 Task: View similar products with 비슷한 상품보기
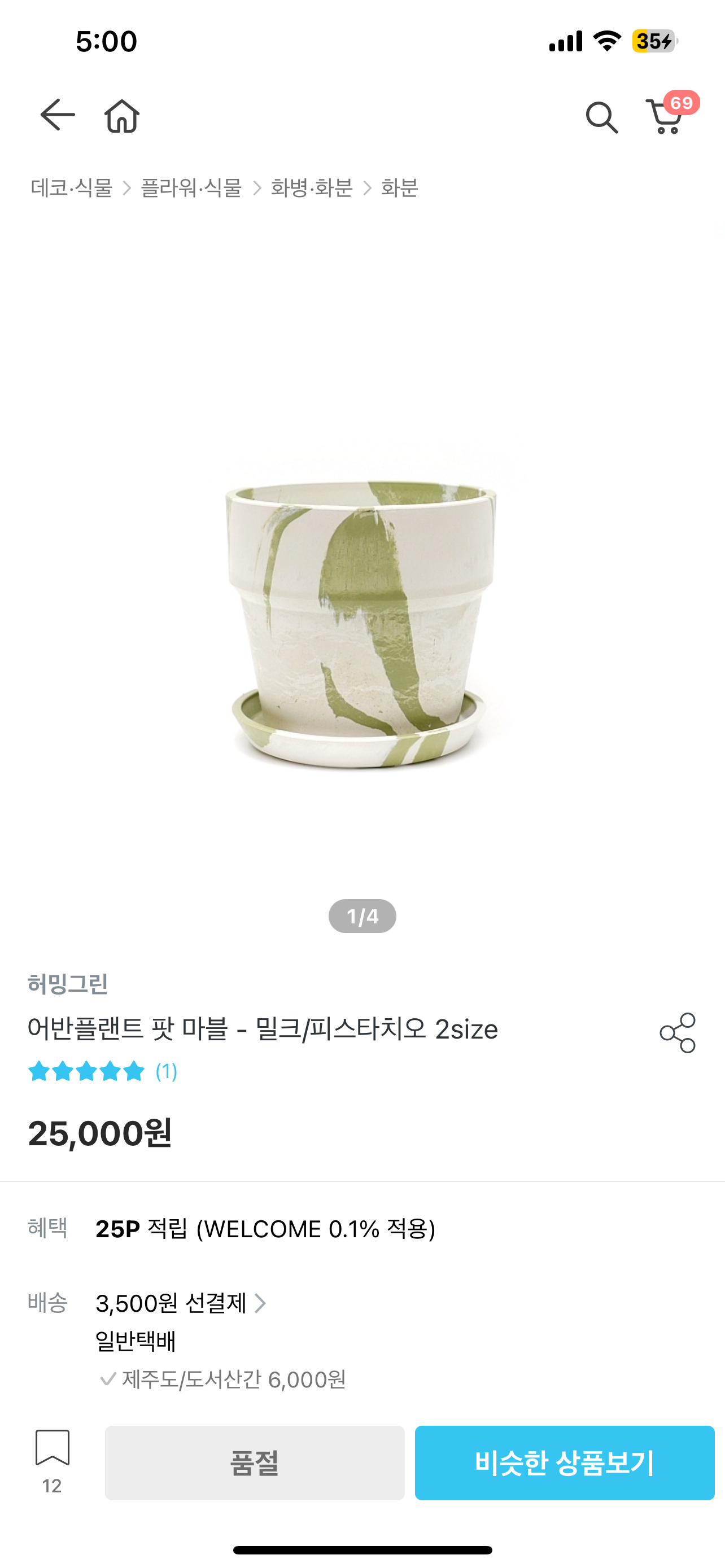tap(564, 1462)
